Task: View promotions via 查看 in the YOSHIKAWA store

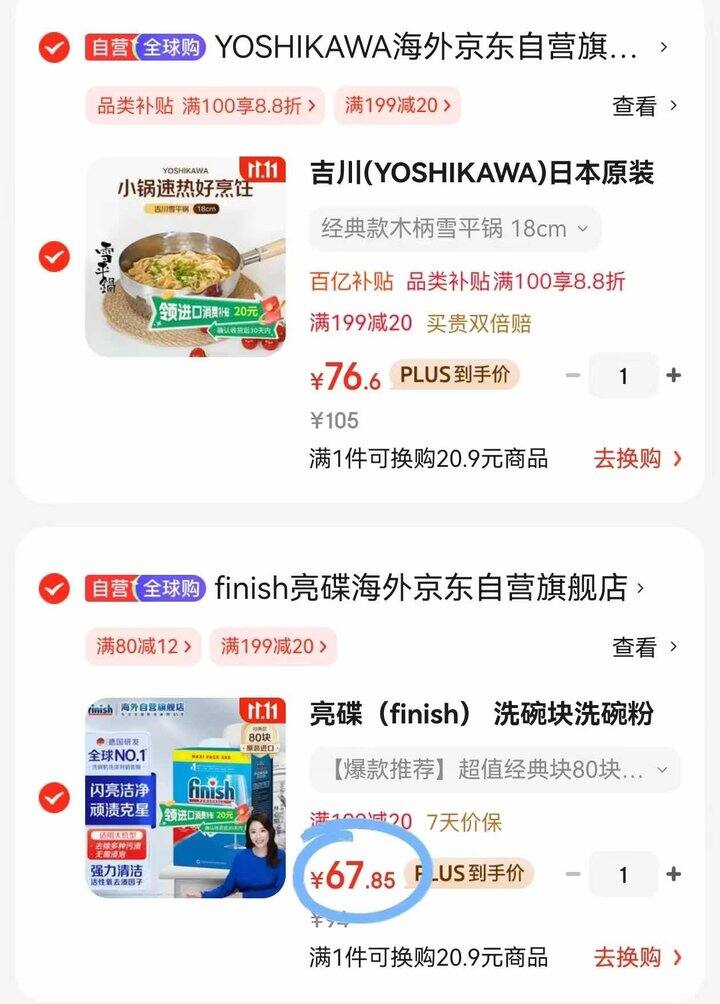Action: coord(645,105)
